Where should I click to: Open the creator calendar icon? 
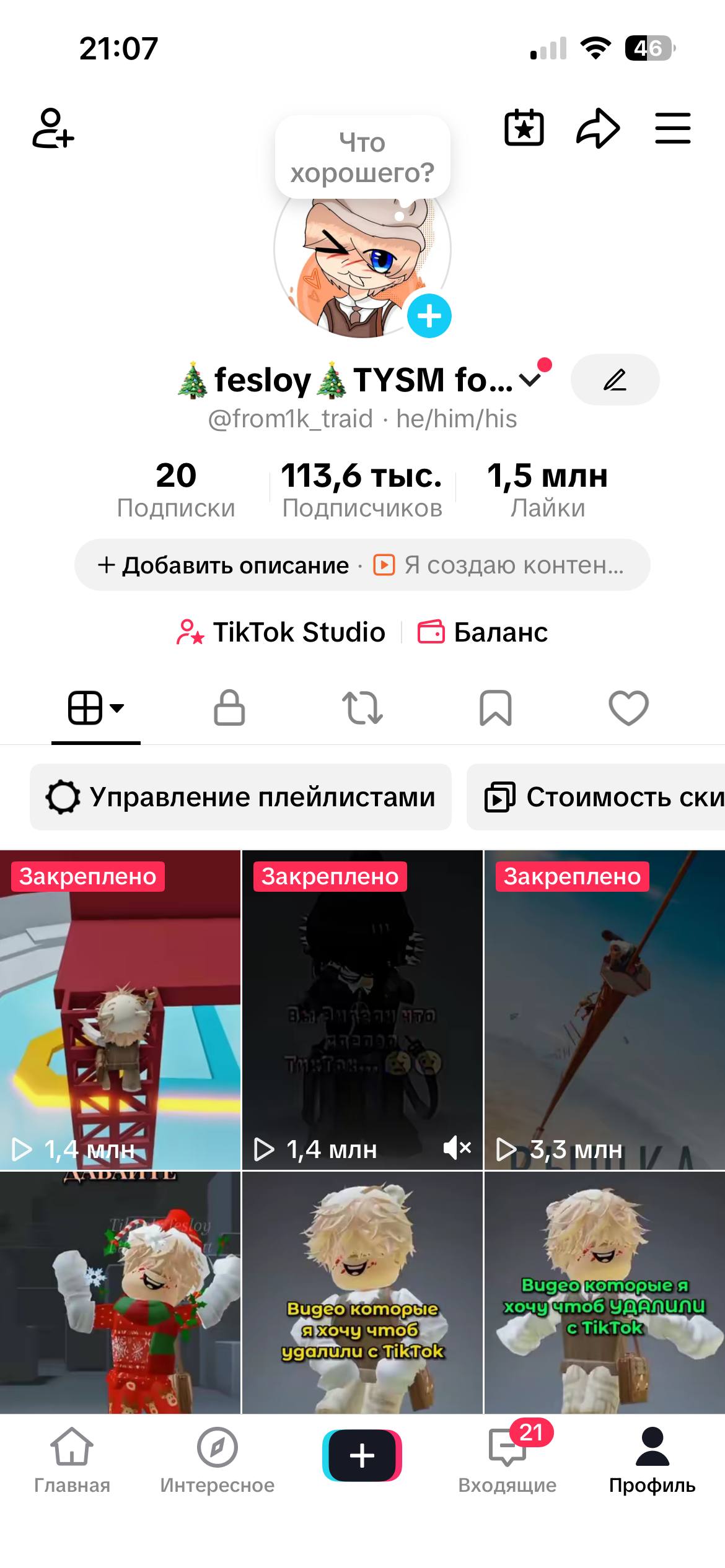pos(525,128)
